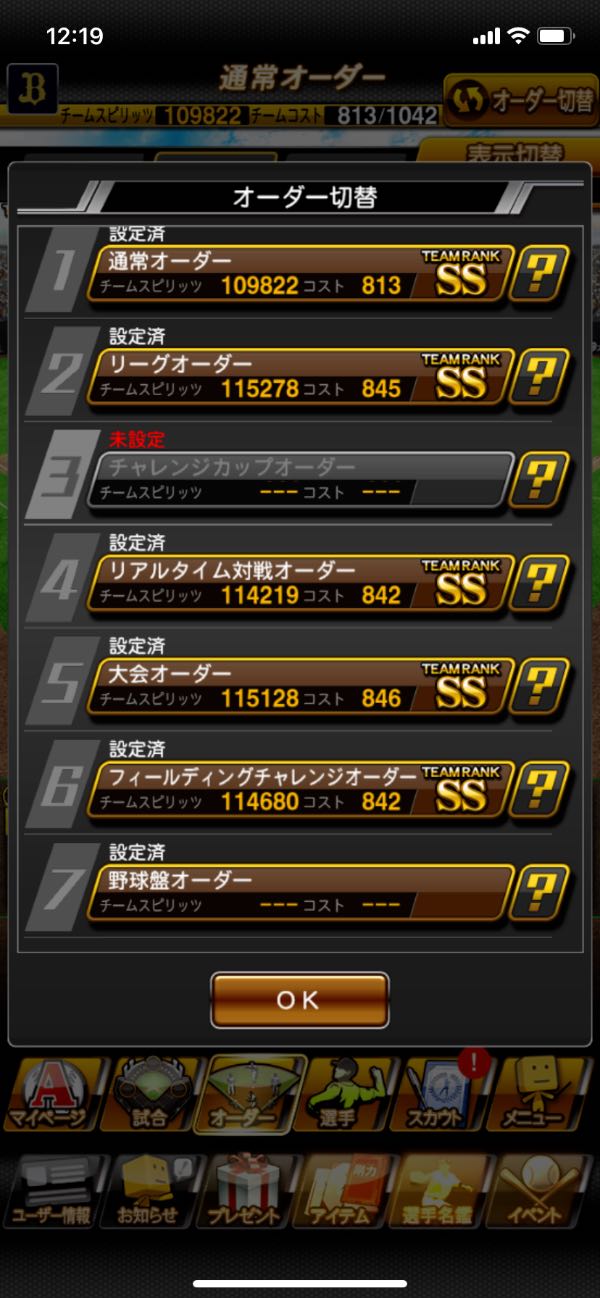
Task: Open help for フィールディングチャレンジオーダー
Action: coord(539,788)
